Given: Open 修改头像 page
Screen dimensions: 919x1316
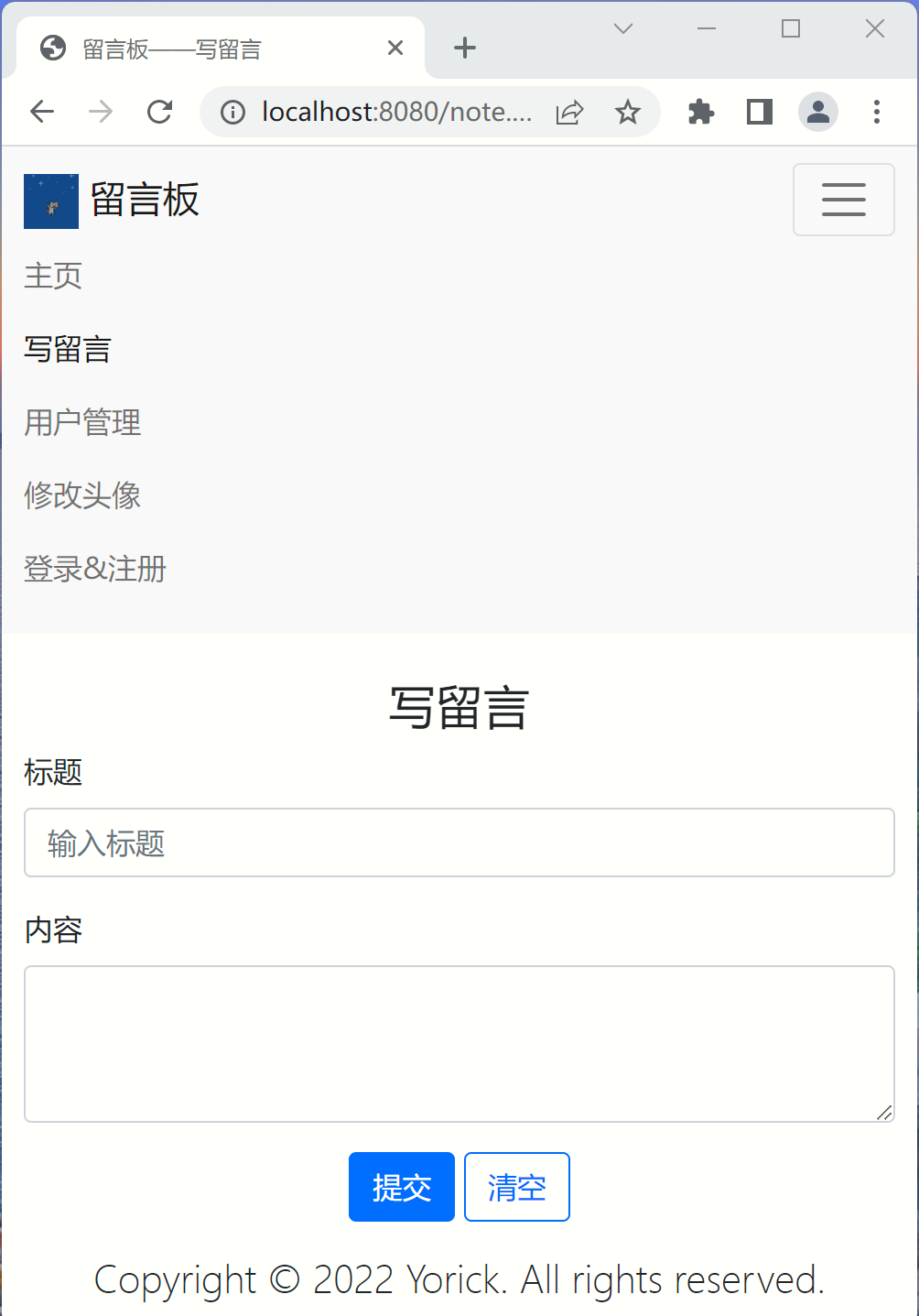Looking at the screenshot, I should click(x=82, y=495).
